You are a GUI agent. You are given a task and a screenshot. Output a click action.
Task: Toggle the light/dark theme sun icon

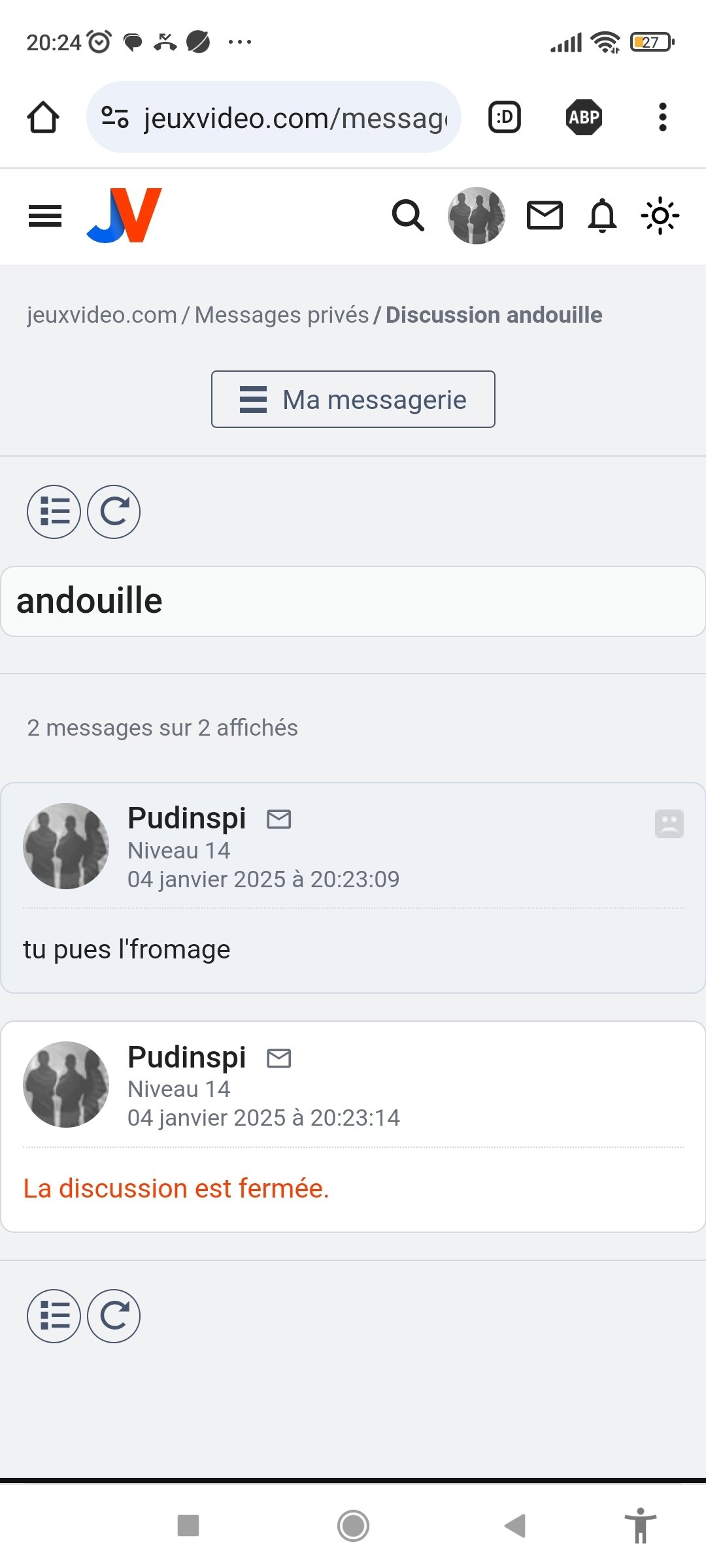click(660, 216)
